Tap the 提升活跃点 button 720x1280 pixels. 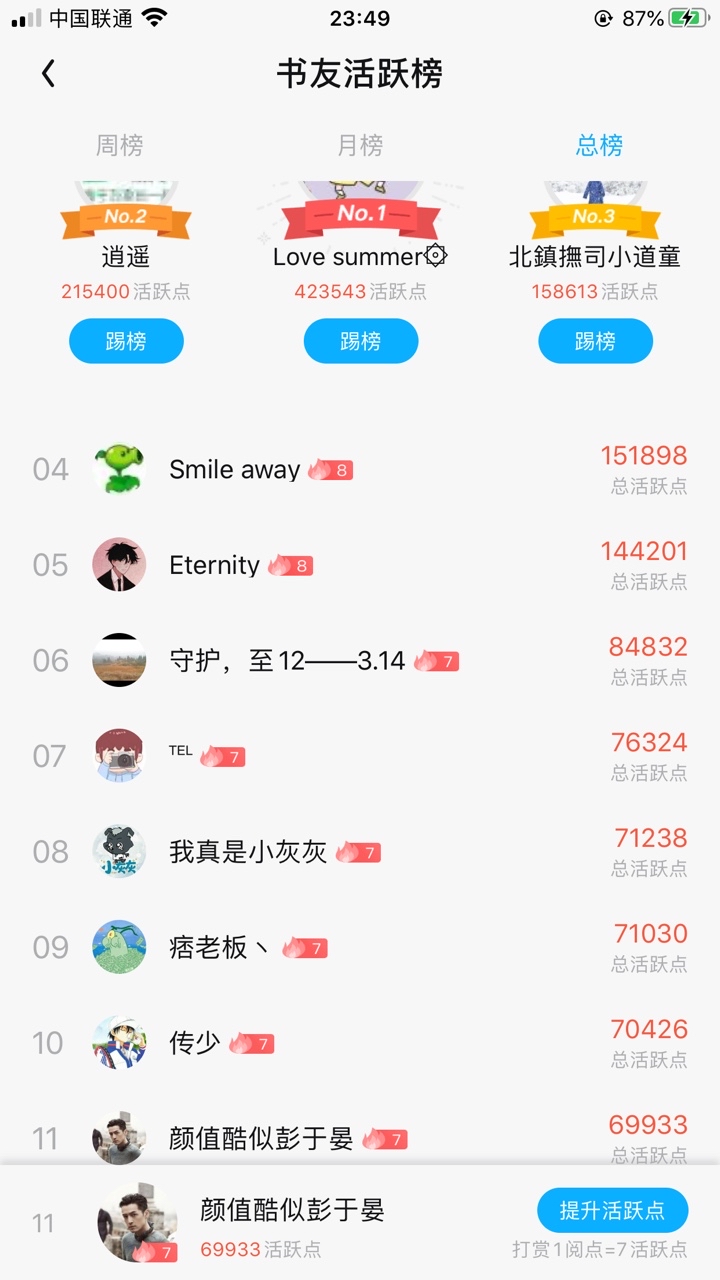click(612, 1211)
